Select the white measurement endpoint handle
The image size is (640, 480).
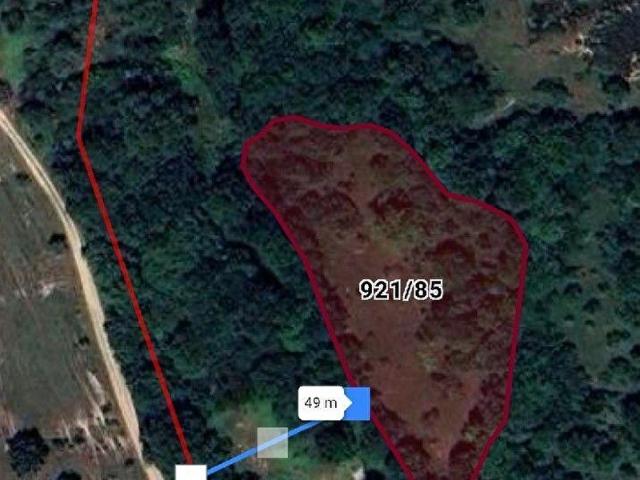coord(191,472)
